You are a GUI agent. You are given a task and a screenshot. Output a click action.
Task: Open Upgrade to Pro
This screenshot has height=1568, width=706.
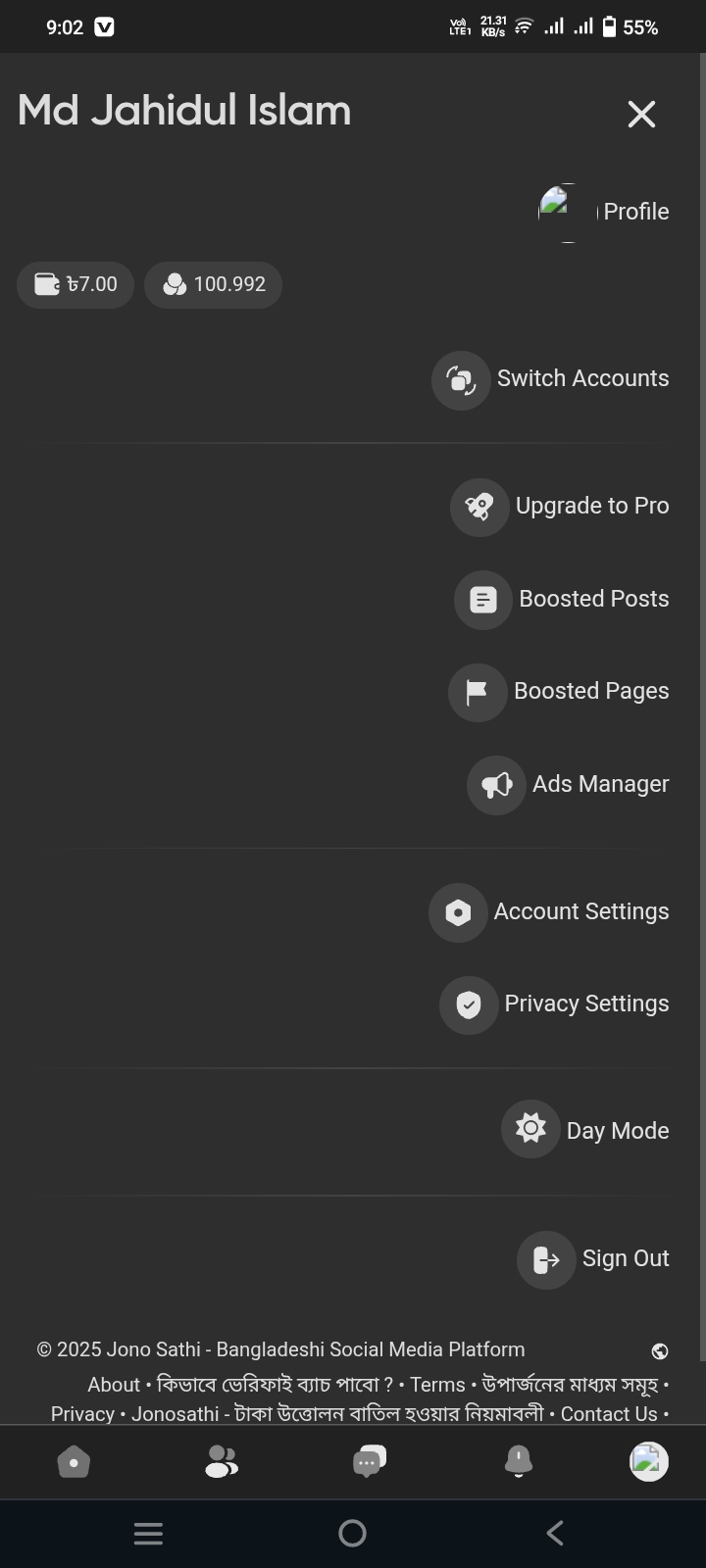(560, 507)
